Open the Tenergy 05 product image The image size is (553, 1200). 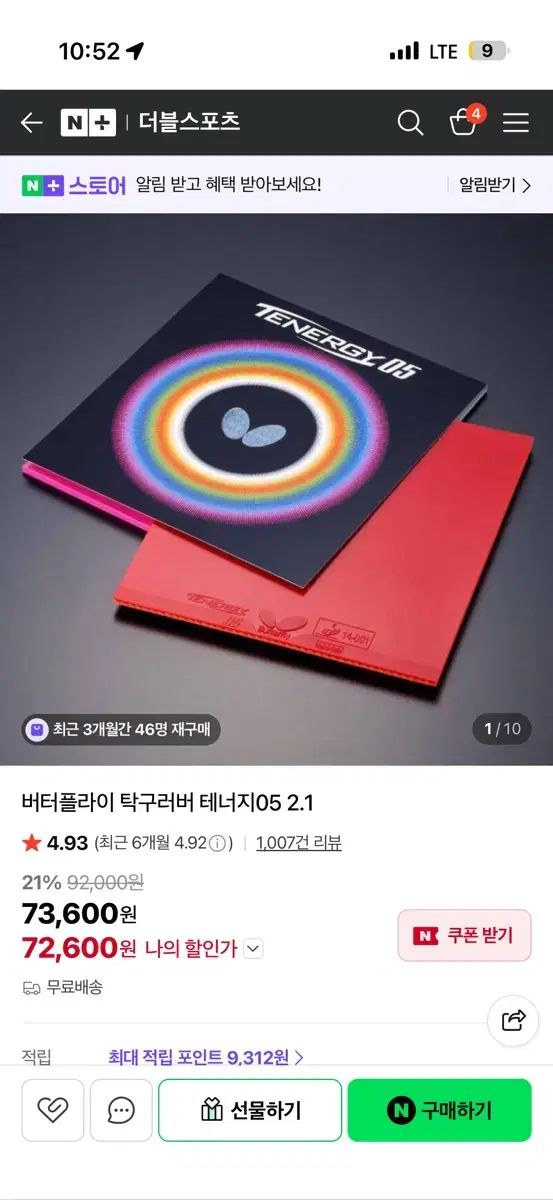[x=276, y=488]
